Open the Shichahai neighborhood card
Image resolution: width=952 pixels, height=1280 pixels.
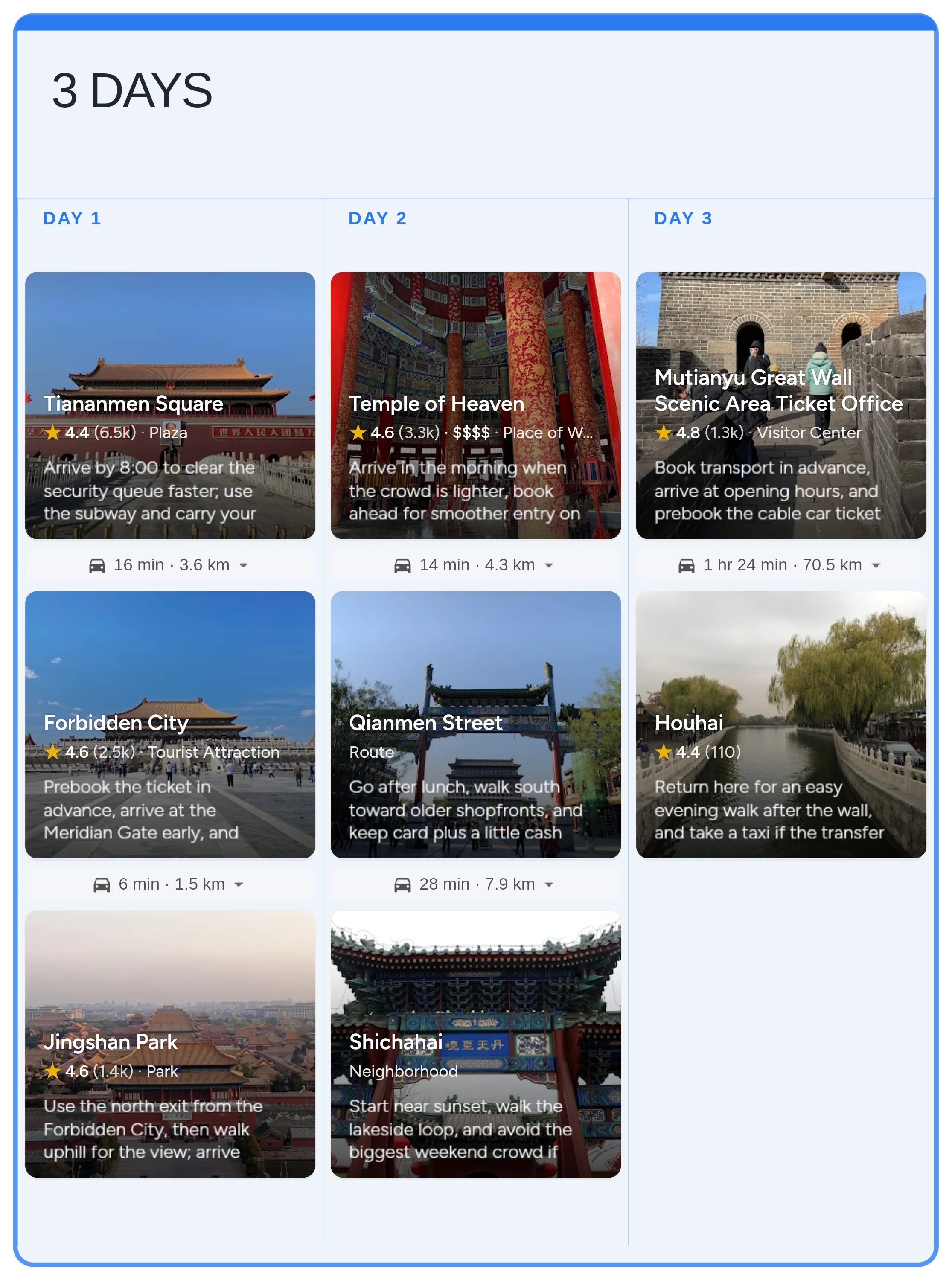[x=475, y=1043]
